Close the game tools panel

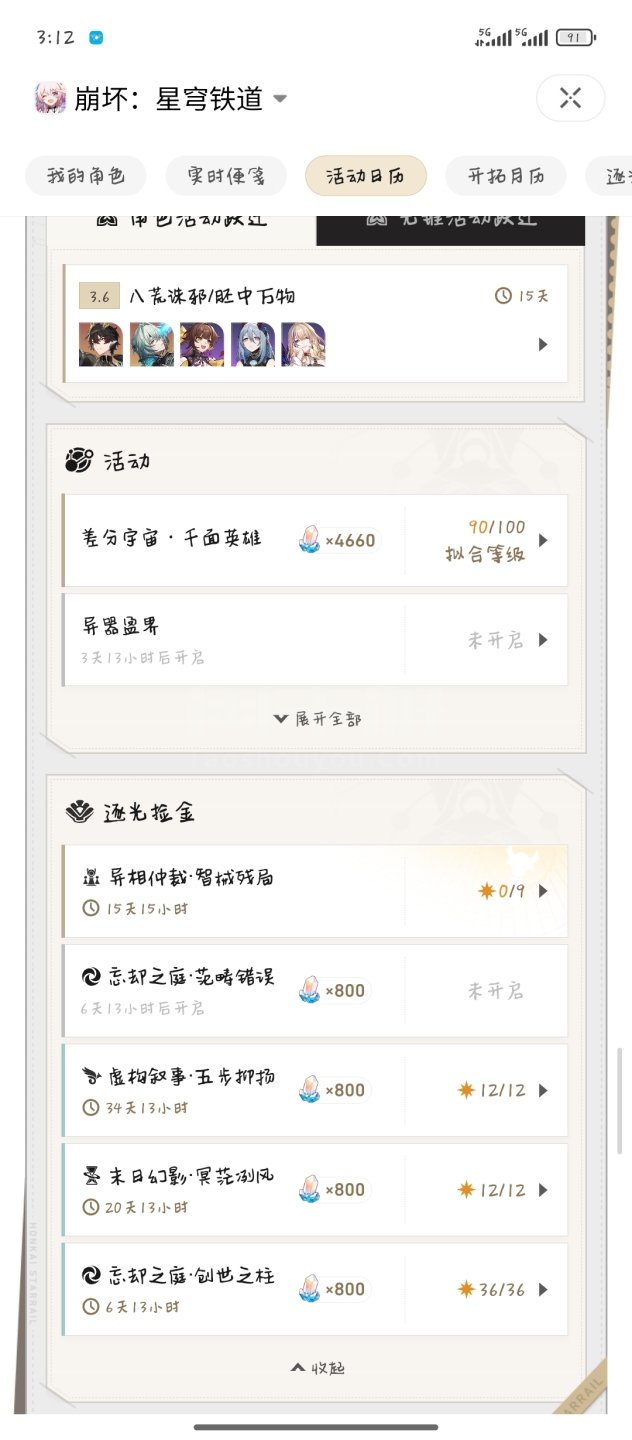pyautogui.click(x=570, y=98)
